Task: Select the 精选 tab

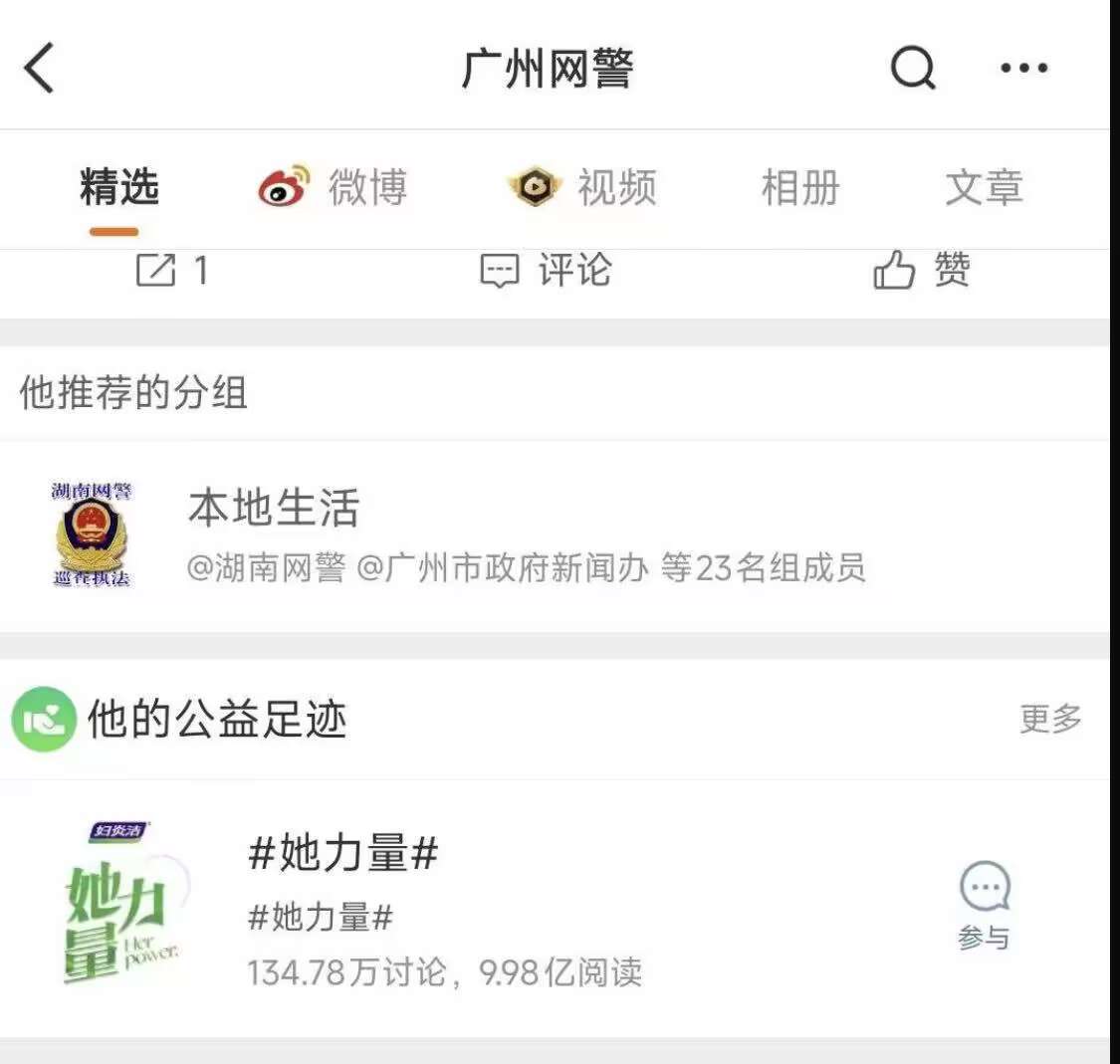Action: tap(118, 188)
